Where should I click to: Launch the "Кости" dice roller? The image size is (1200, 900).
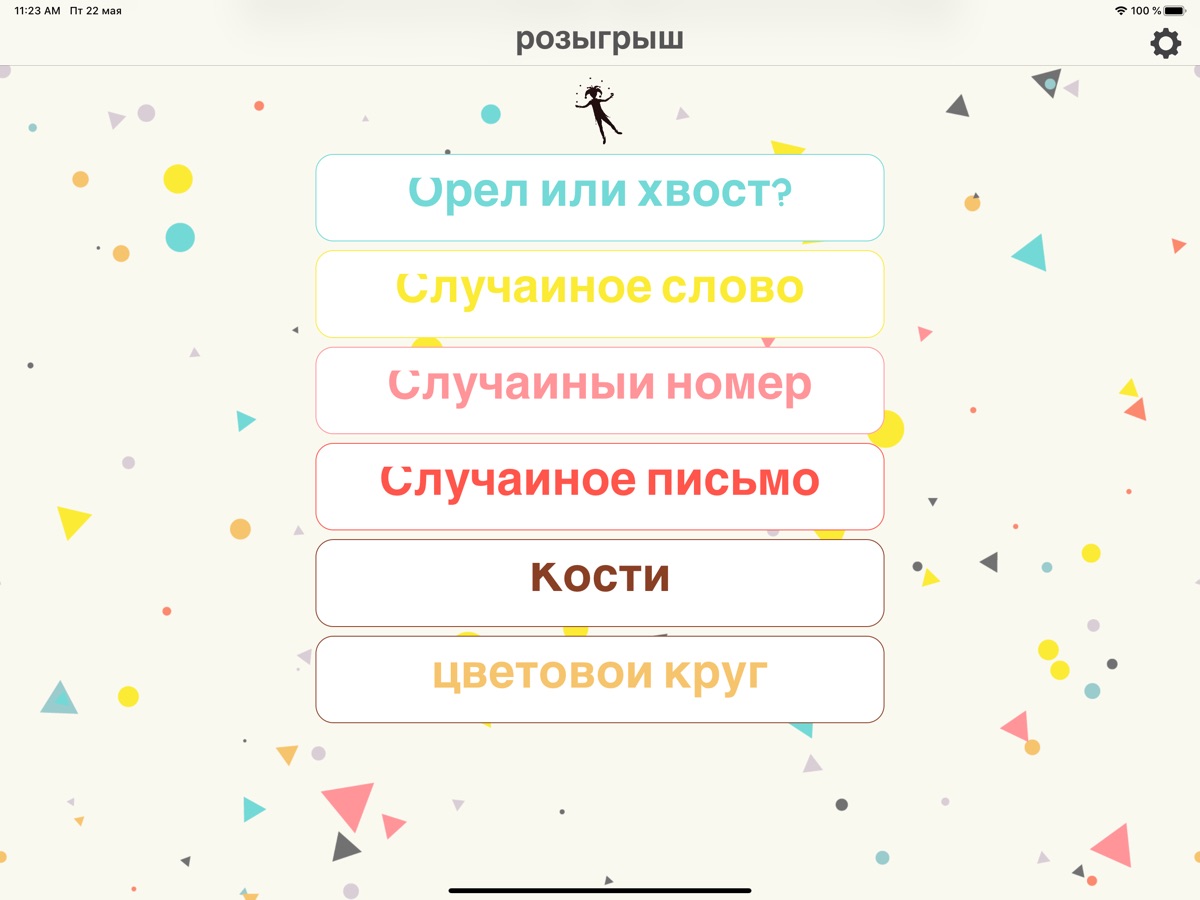pyautogui.click(x=600, y=583)
